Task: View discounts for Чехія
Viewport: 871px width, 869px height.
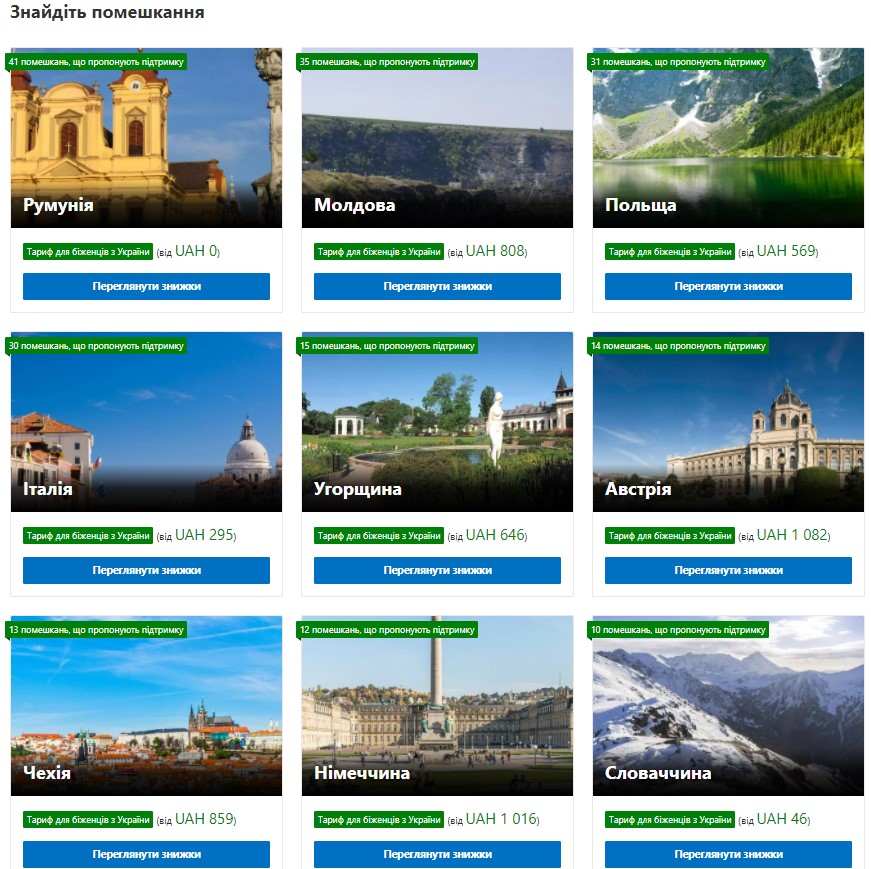Action: pos(146,854)
